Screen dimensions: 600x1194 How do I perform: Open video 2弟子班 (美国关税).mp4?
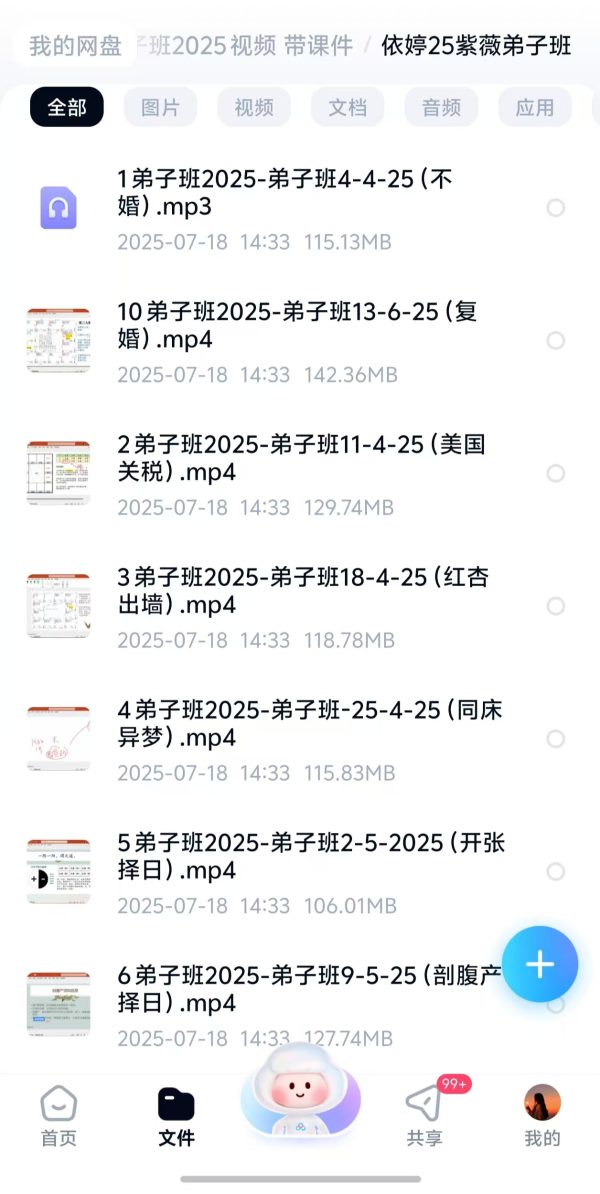coord(300,458)
